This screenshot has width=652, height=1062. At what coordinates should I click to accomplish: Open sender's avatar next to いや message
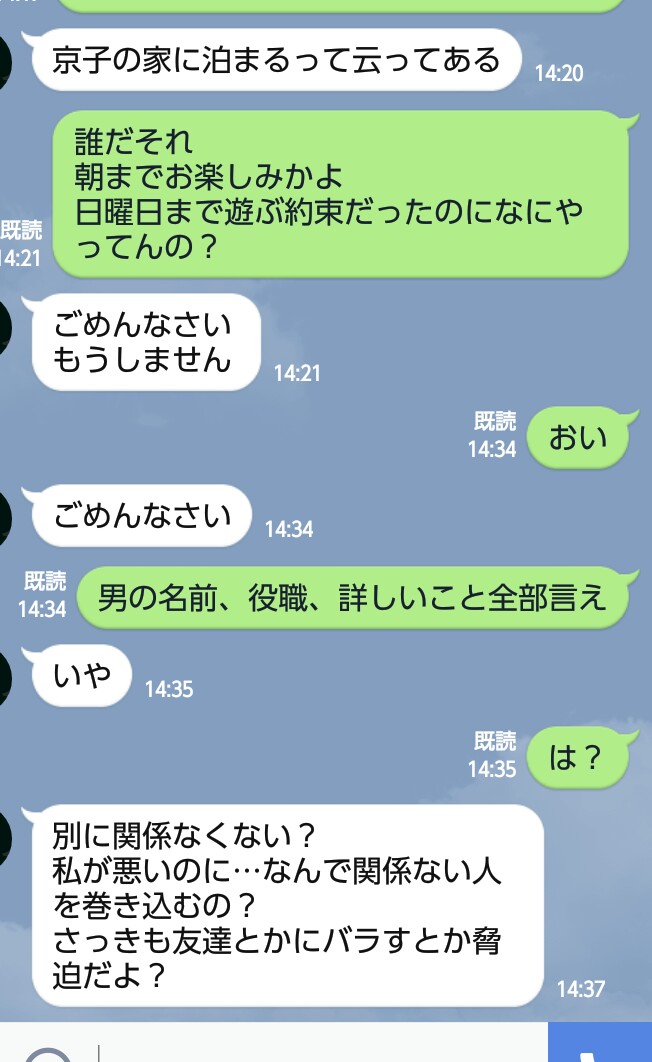5,677
